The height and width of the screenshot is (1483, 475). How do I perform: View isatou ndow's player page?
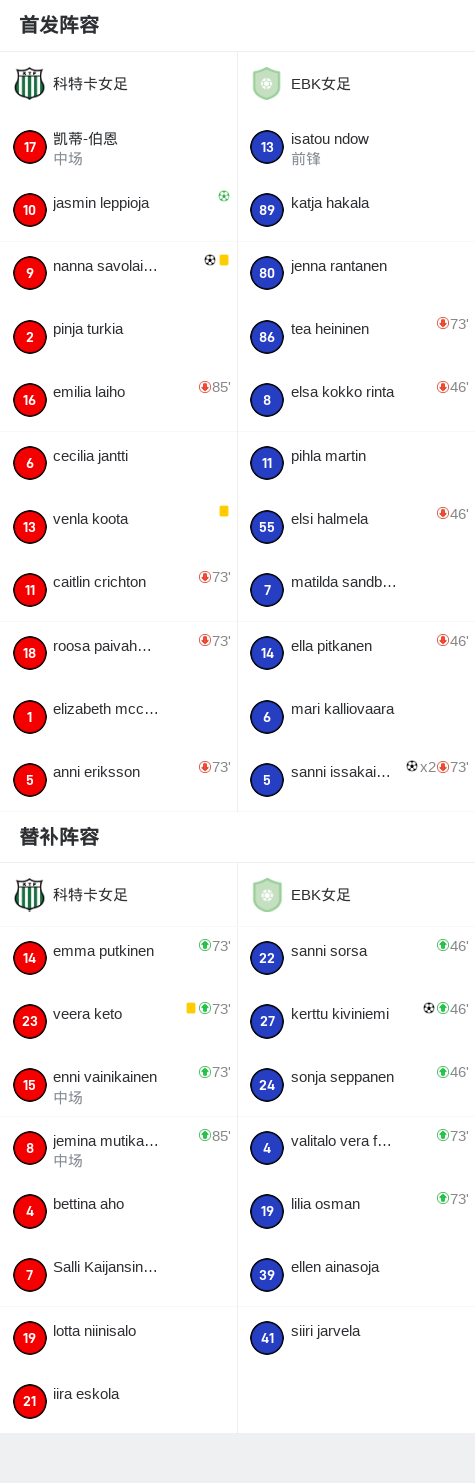coord(356,147)
